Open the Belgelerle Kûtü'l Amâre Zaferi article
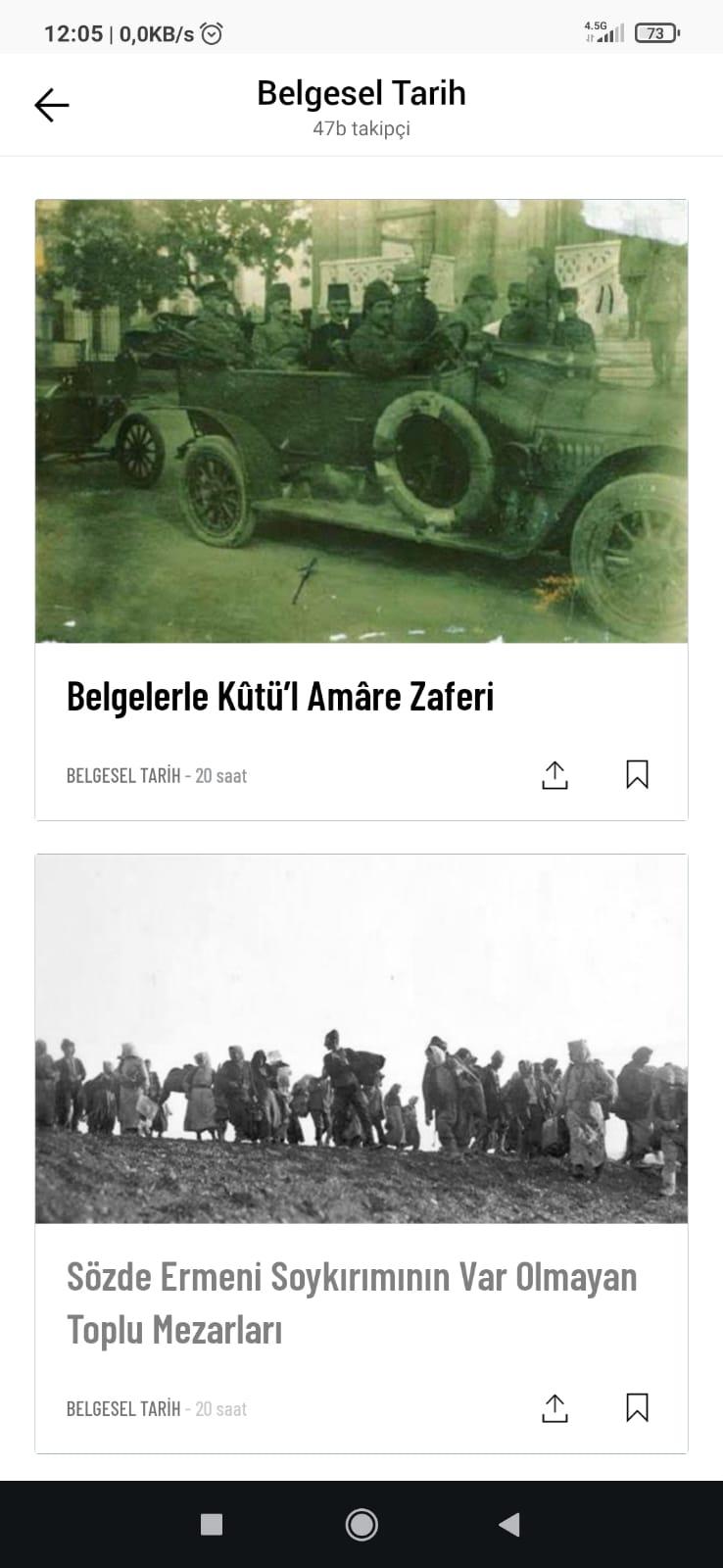723x1568 pixels. 280,696
